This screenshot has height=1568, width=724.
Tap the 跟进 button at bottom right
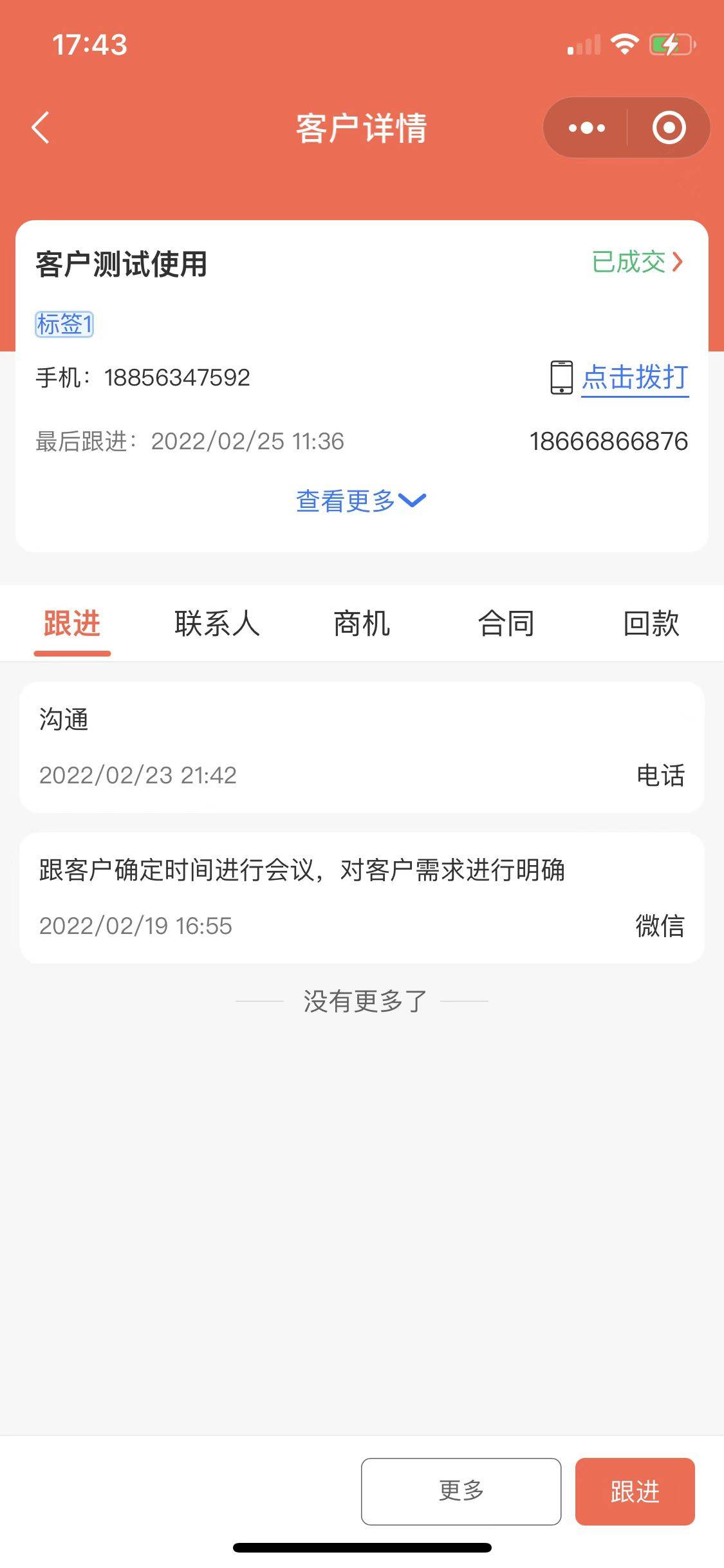635,1492
